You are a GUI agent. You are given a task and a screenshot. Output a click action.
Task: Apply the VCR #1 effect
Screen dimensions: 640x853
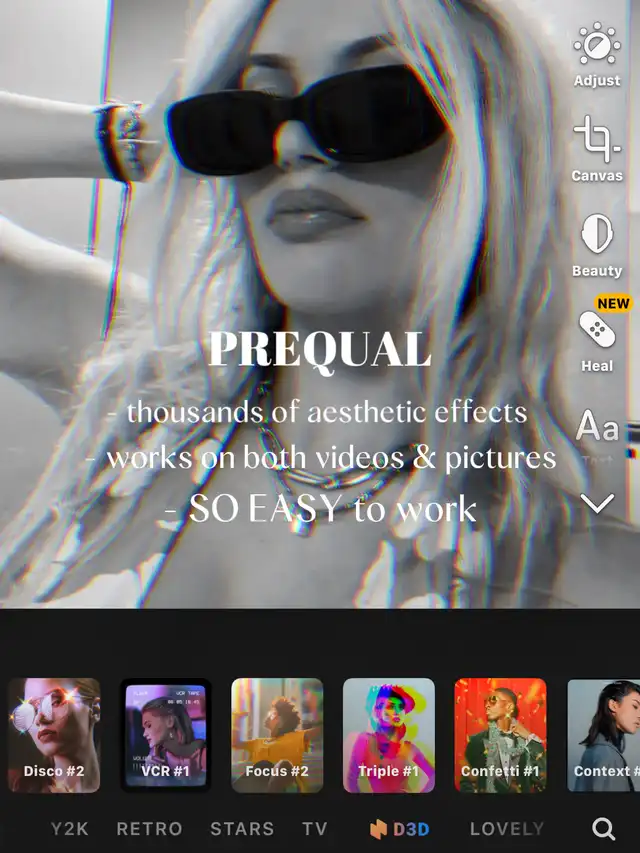165,735
